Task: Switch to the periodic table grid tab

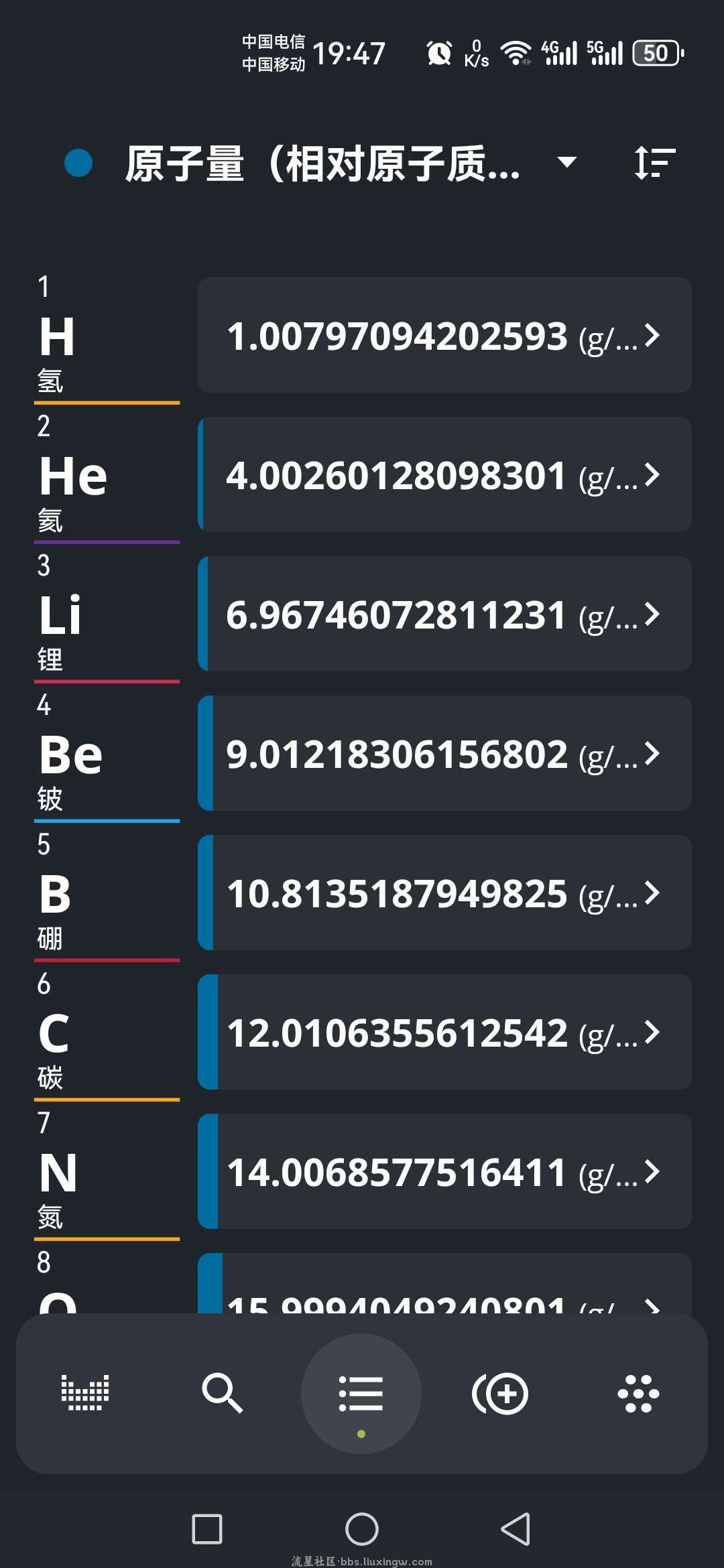Action: [x=85, y=1394]
